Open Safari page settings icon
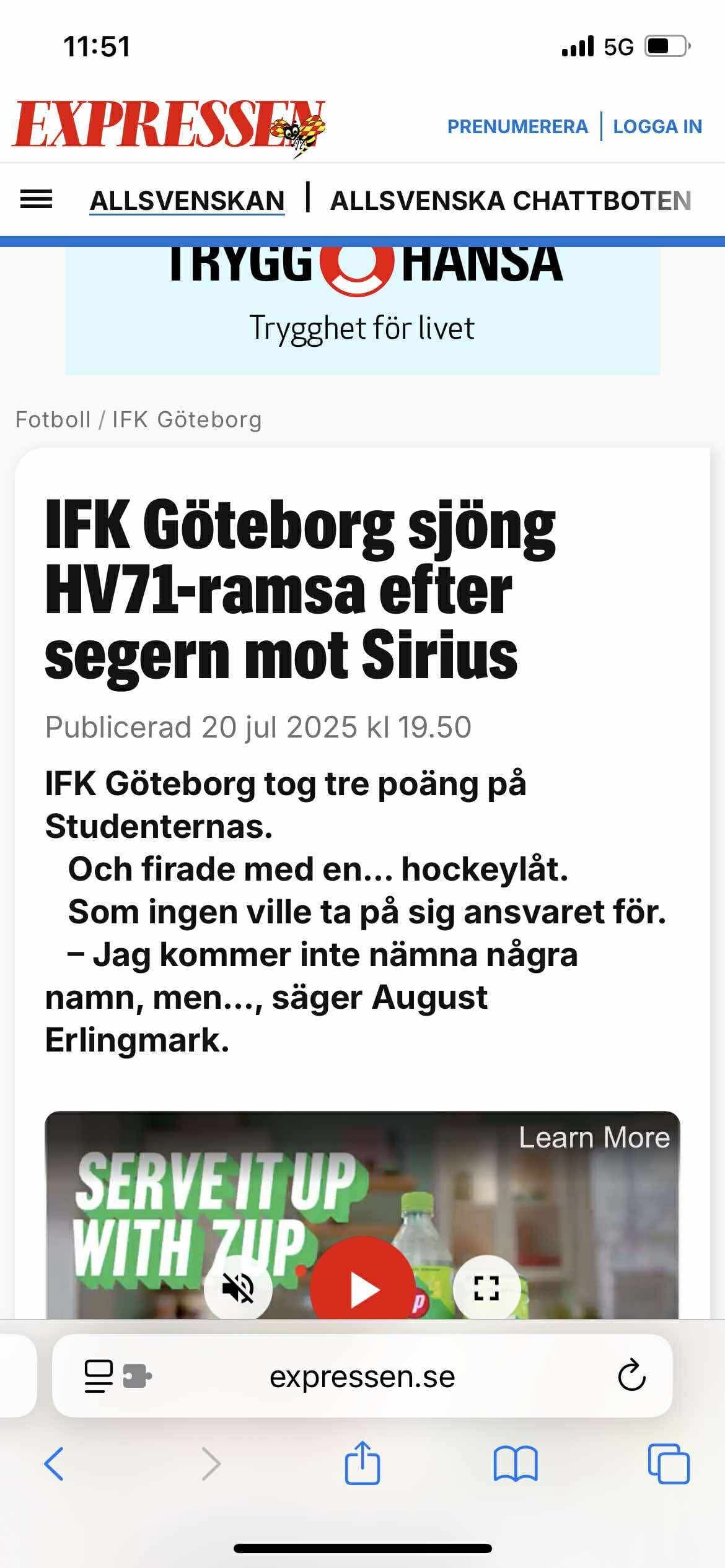The image size is (725, 1568). coord(118,1377)
